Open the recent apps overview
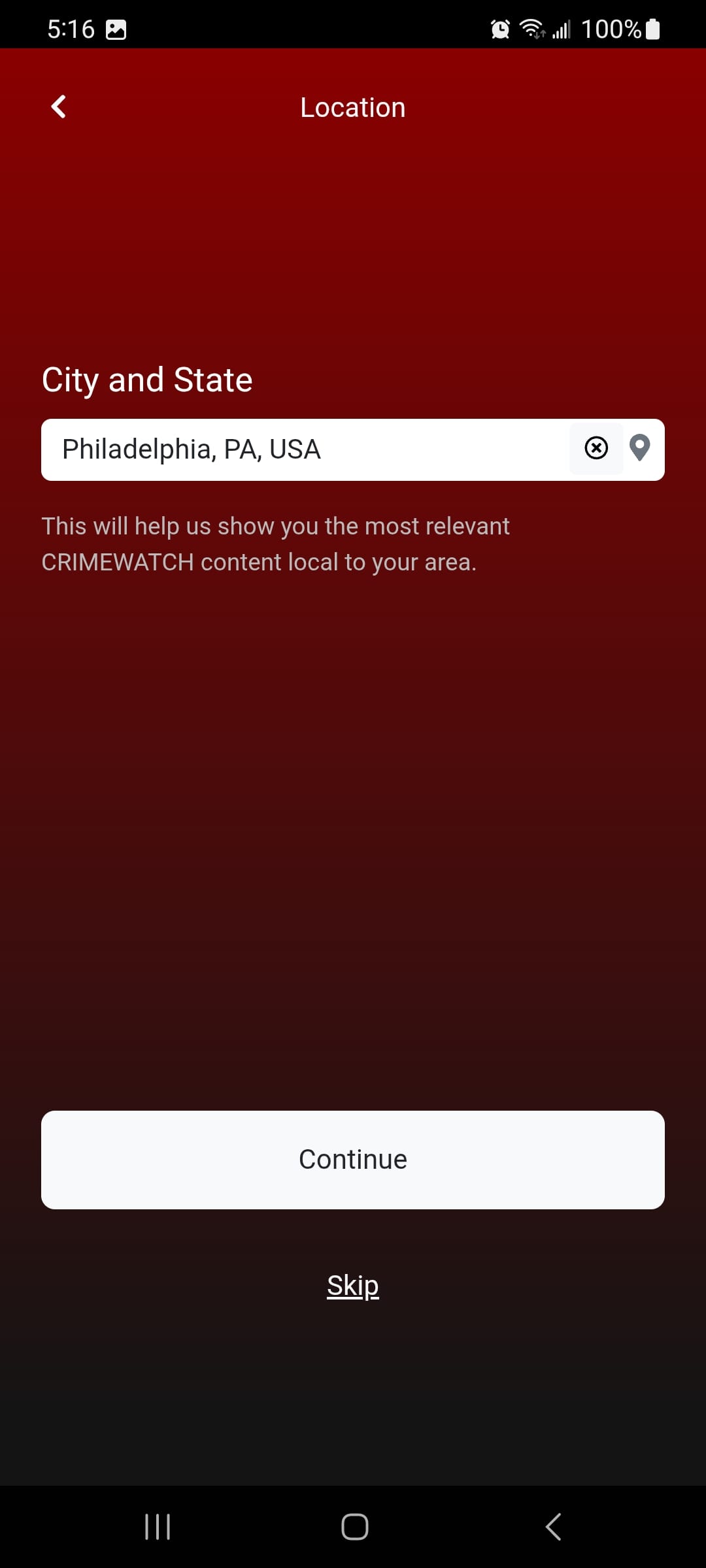 pos(157,1527)
